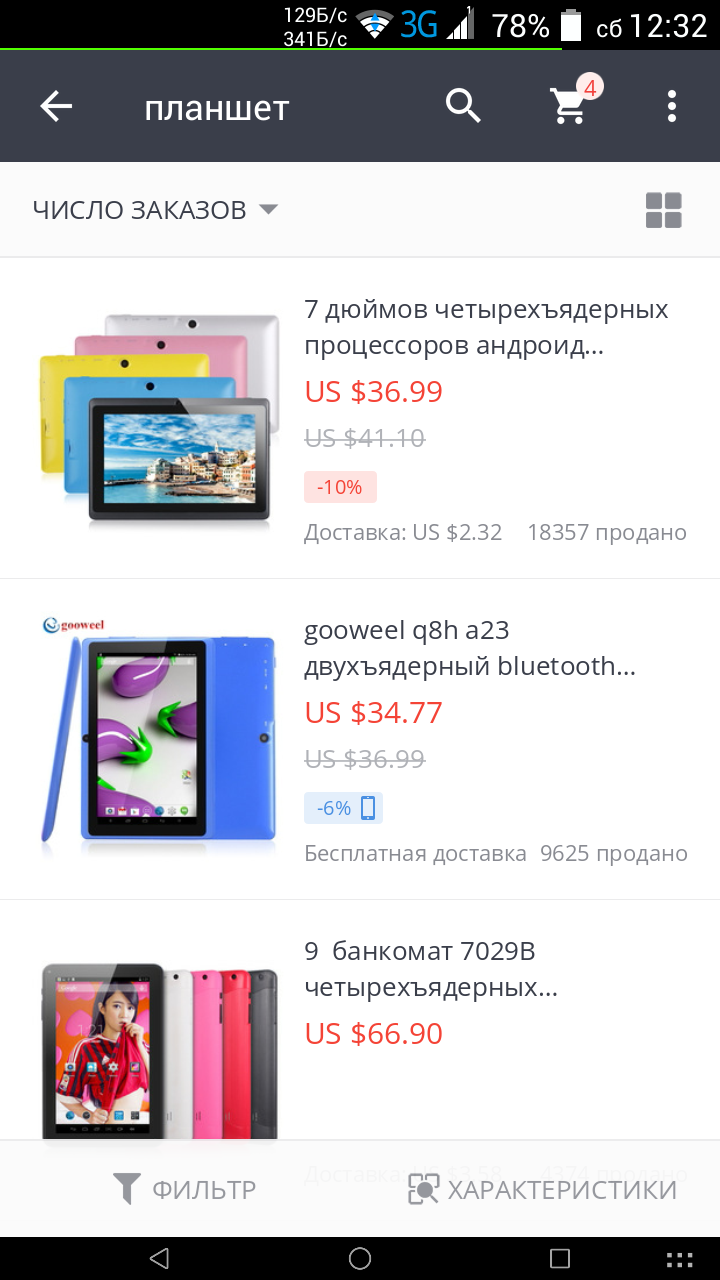The height and width of the screenshot is (1280, 720).
Task: Open the overflow menu
Action: (672, 106)
